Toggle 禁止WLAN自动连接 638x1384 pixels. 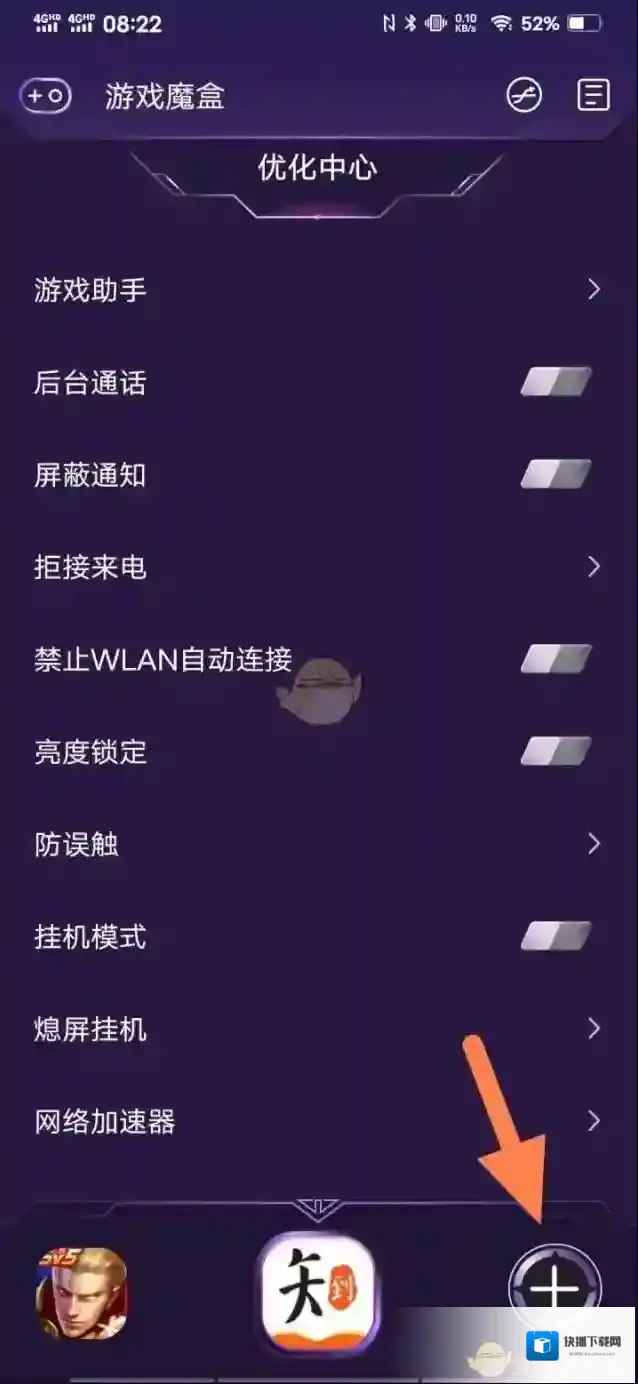tap(556, 659)
